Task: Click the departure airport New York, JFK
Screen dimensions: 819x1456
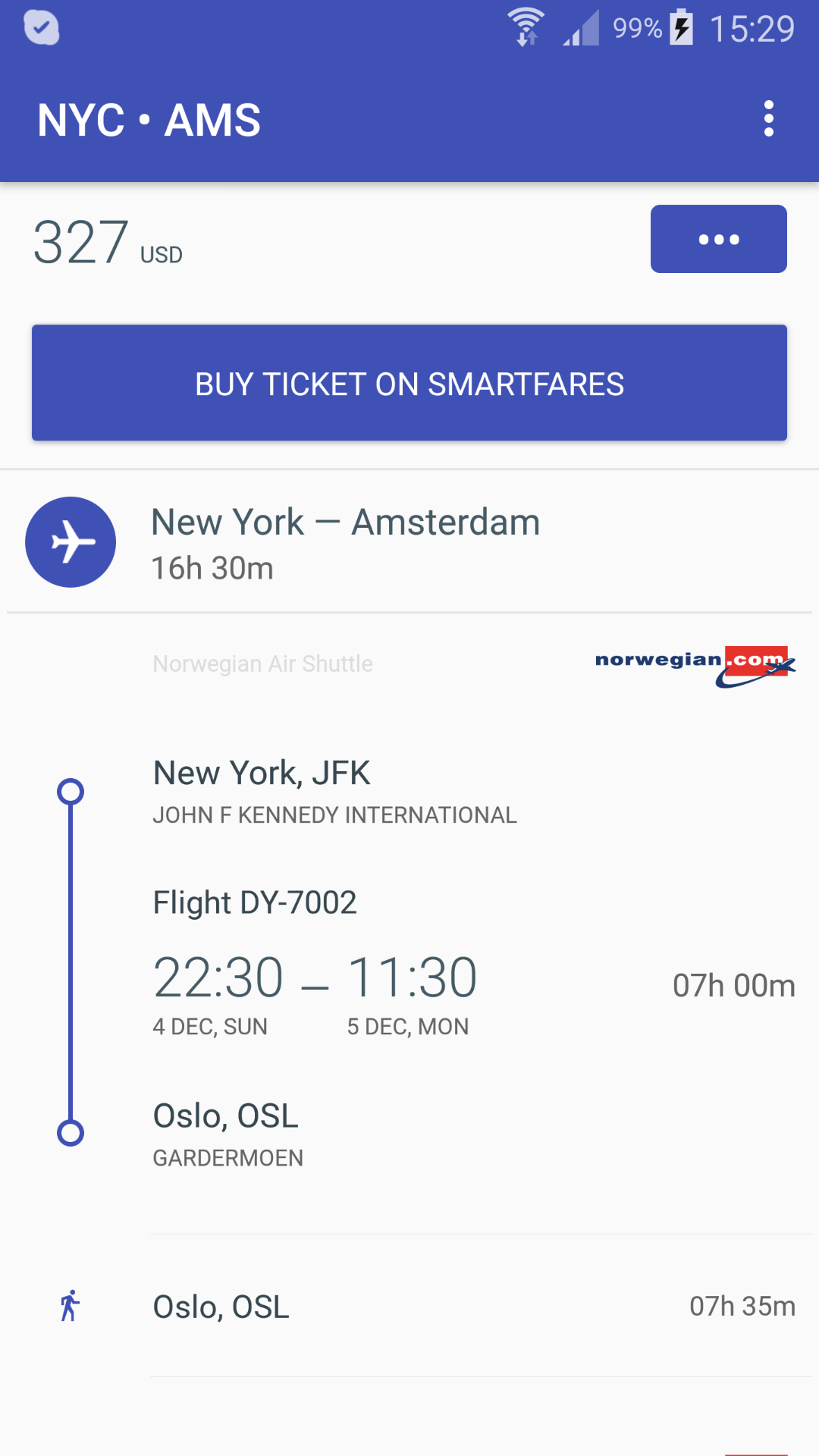Action: pyautogui.click(x=262, y=773)
